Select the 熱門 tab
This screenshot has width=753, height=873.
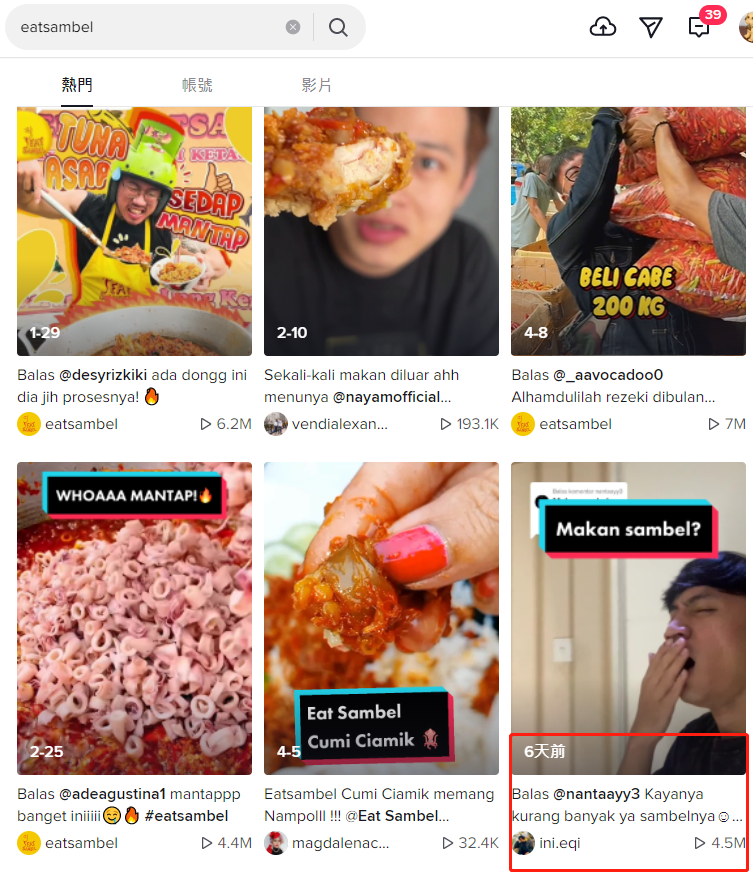77,85
